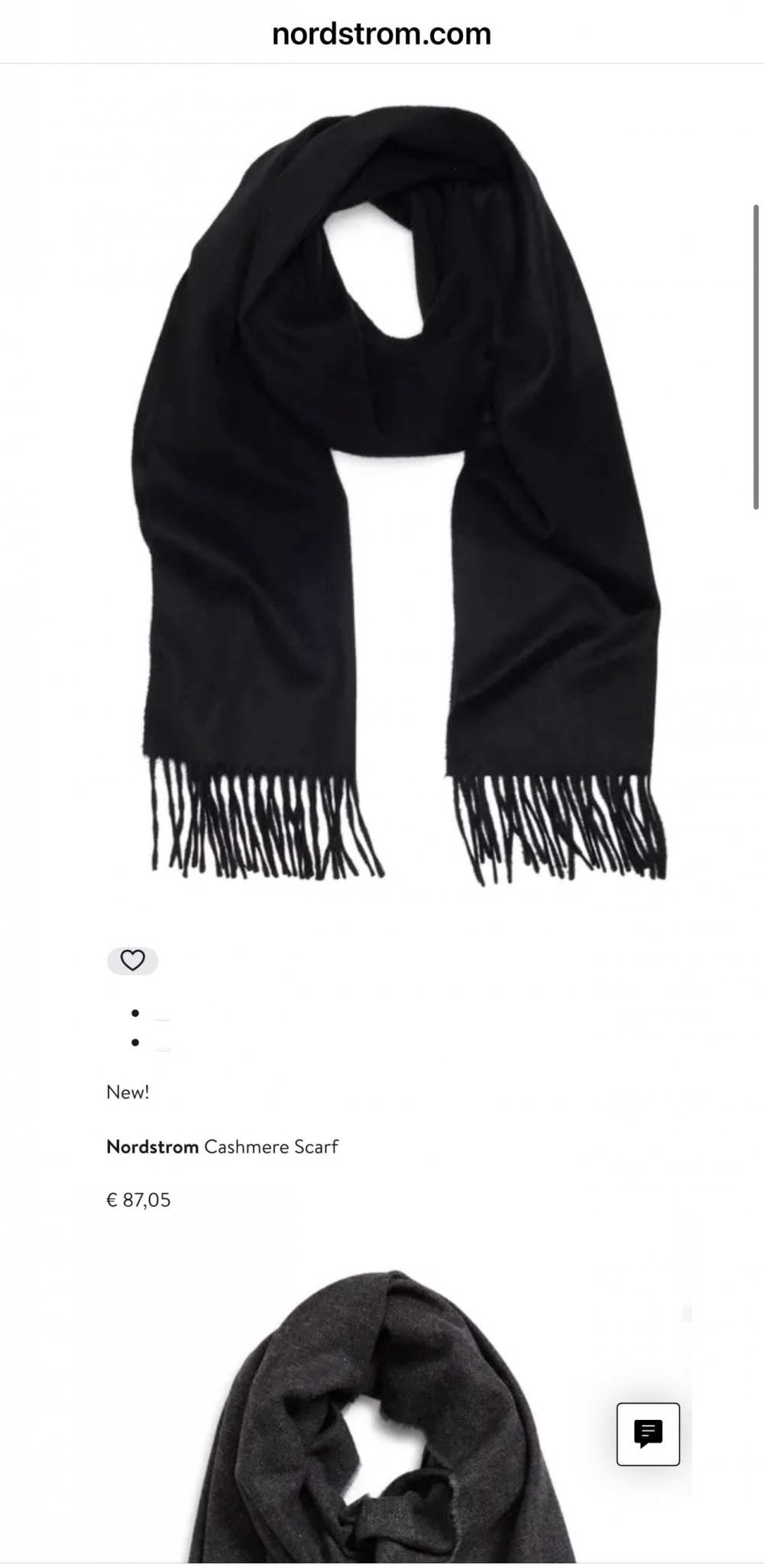Open the Nordstrom Cashmere Scarf product link
Screen dimensions: 764x1568
coord(222,1146)
